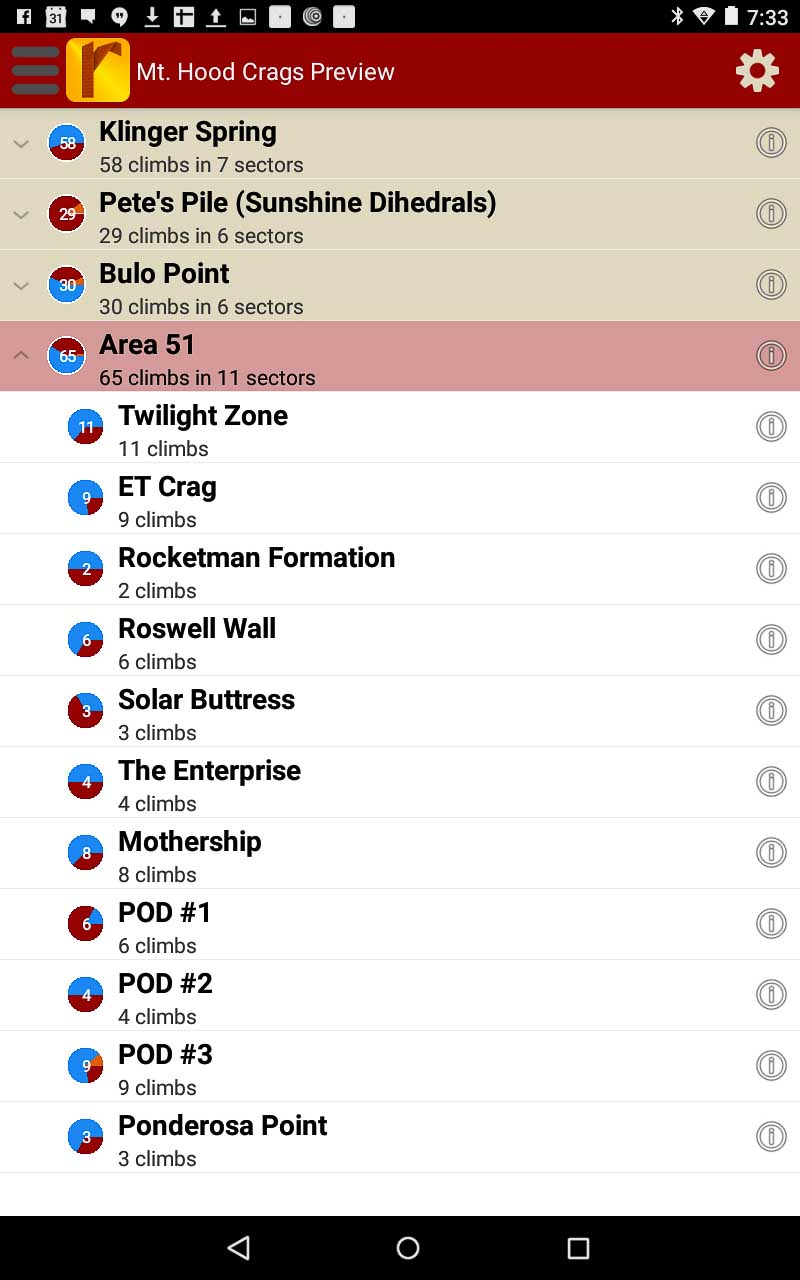View info for Area 51
The width and height of the screenshot is (800, 1280).
click(x=770, y=355)
